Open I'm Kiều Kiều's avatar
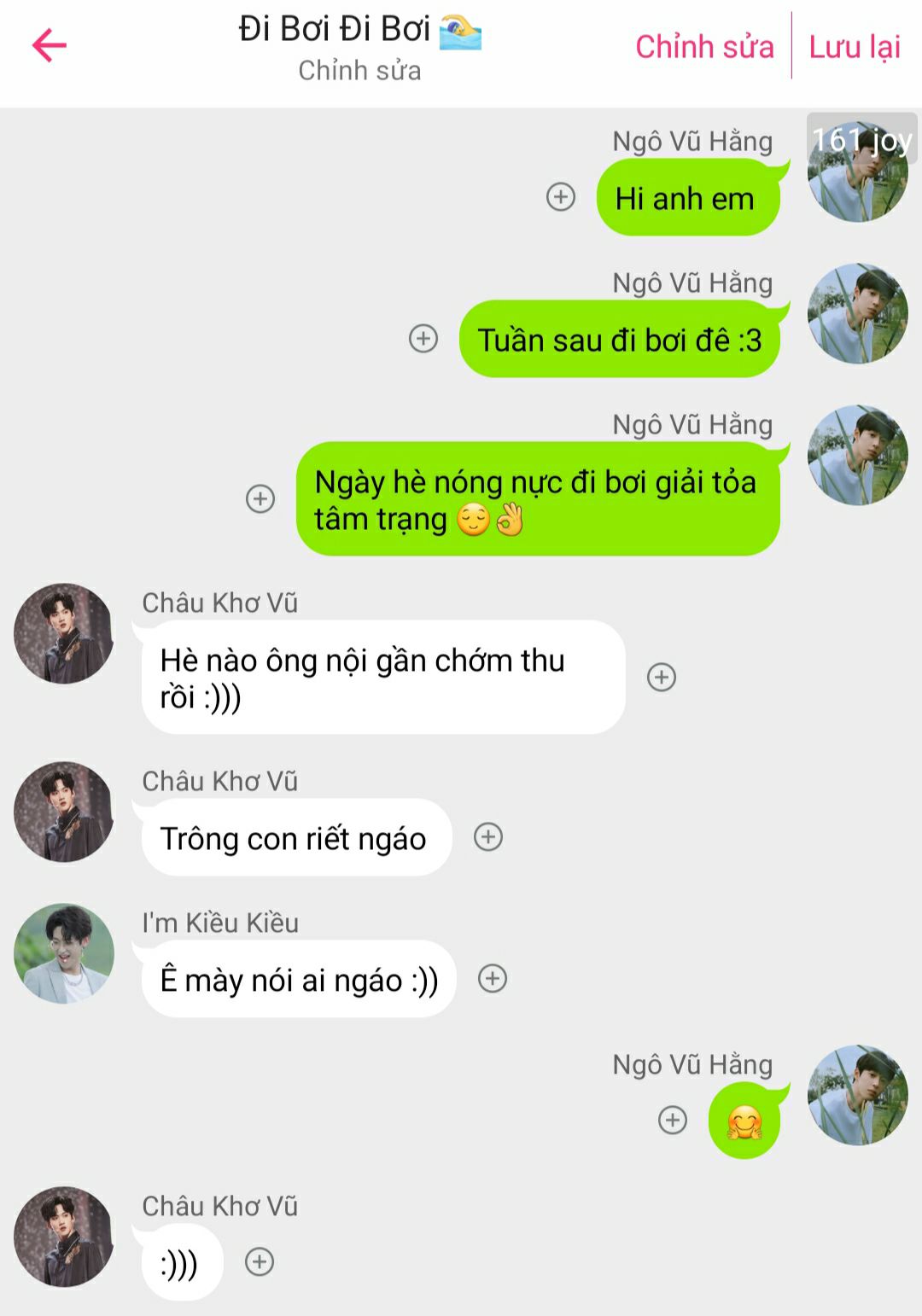This screenshot has width=922, height=1316. tap(64, 953)
